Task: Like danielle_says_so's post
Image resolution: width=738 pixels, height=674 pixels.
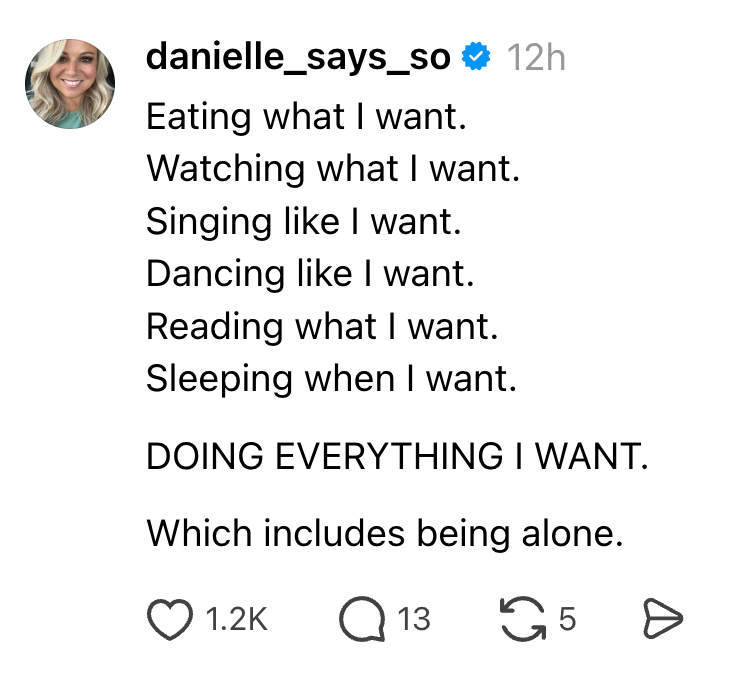Action: 172,619
